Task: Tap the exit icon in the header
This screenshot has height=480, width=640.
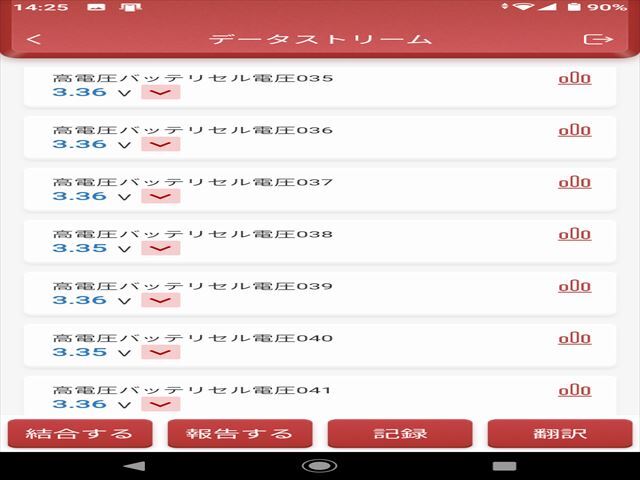Action: (597, 40)
